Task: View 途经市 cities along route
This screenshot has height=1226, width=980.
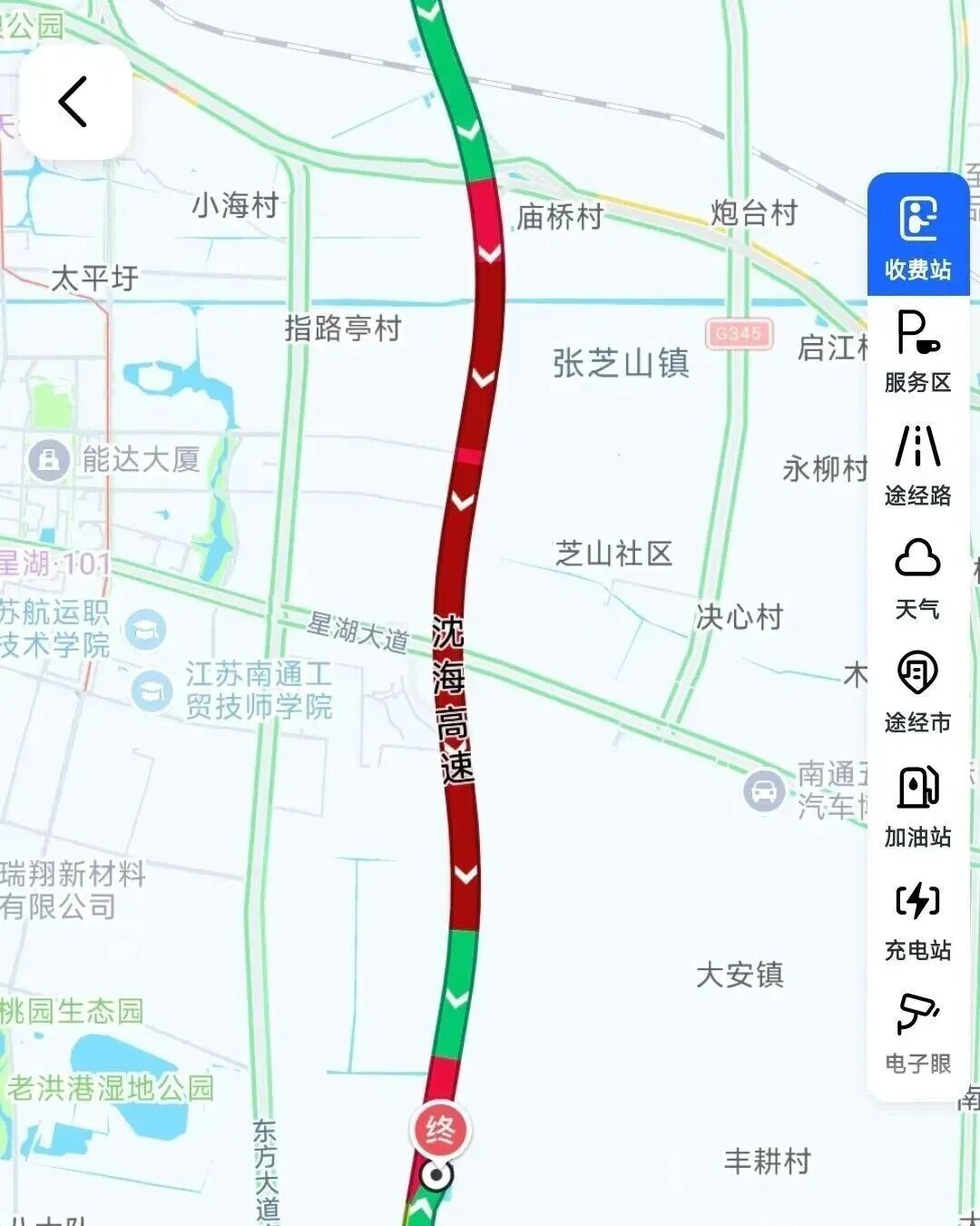Action: click(917, 691)
